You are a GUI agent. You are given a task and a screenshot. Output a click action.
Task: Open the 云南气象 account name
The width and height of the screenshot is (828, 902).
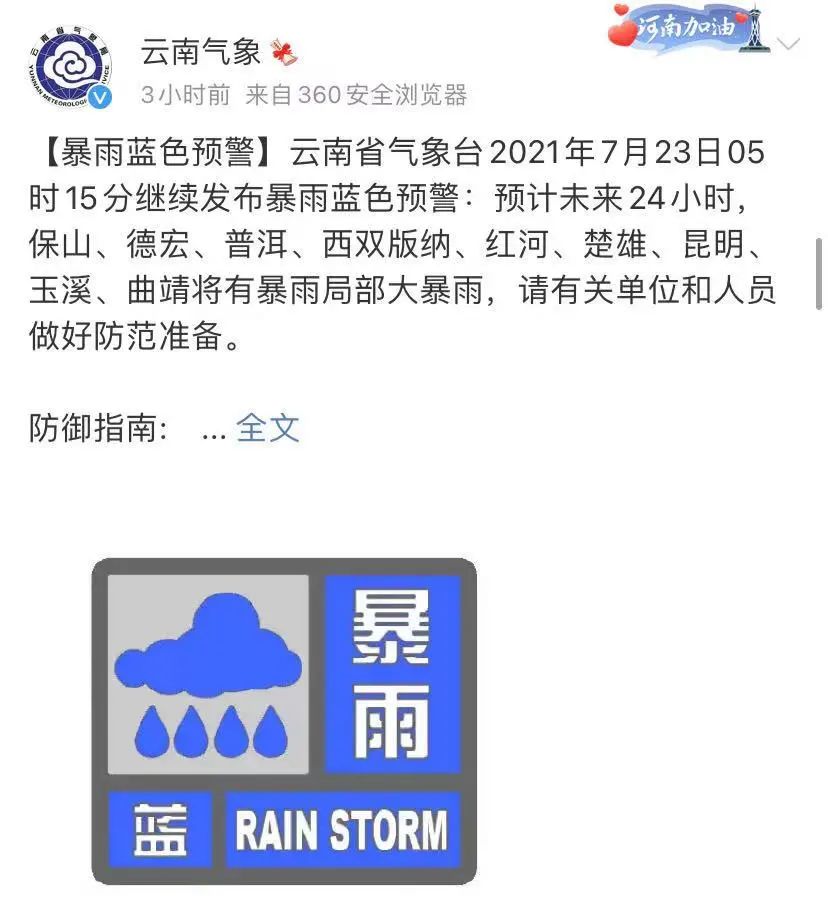tap(201, 50)
